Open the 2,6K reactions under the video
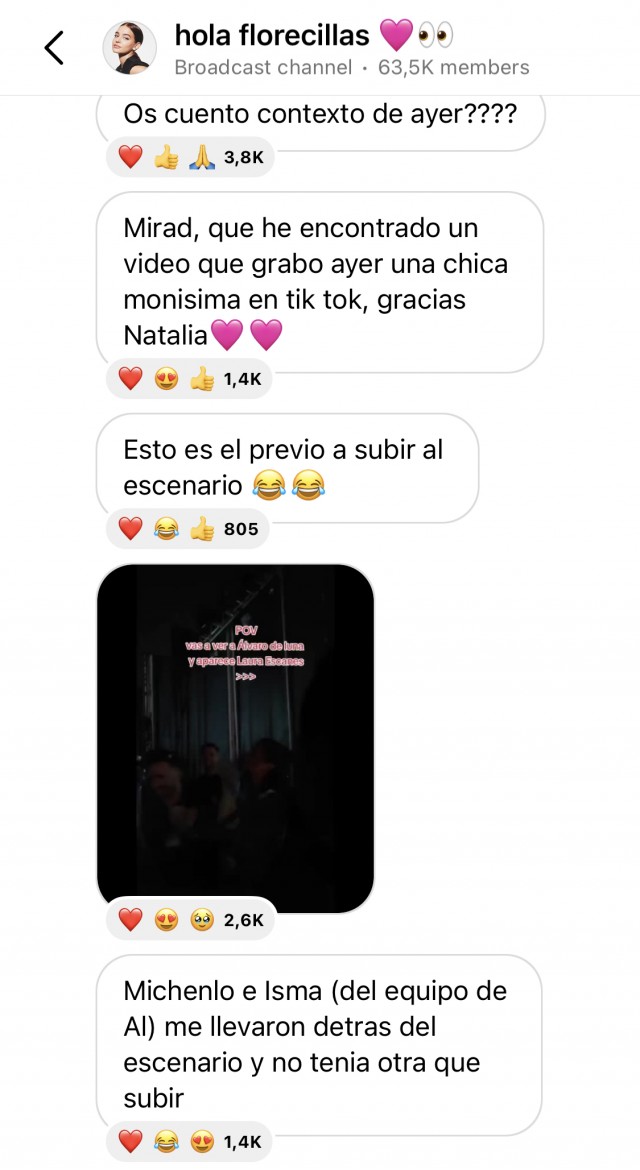The image size is (640, 1170). click(x=190, y=920)
